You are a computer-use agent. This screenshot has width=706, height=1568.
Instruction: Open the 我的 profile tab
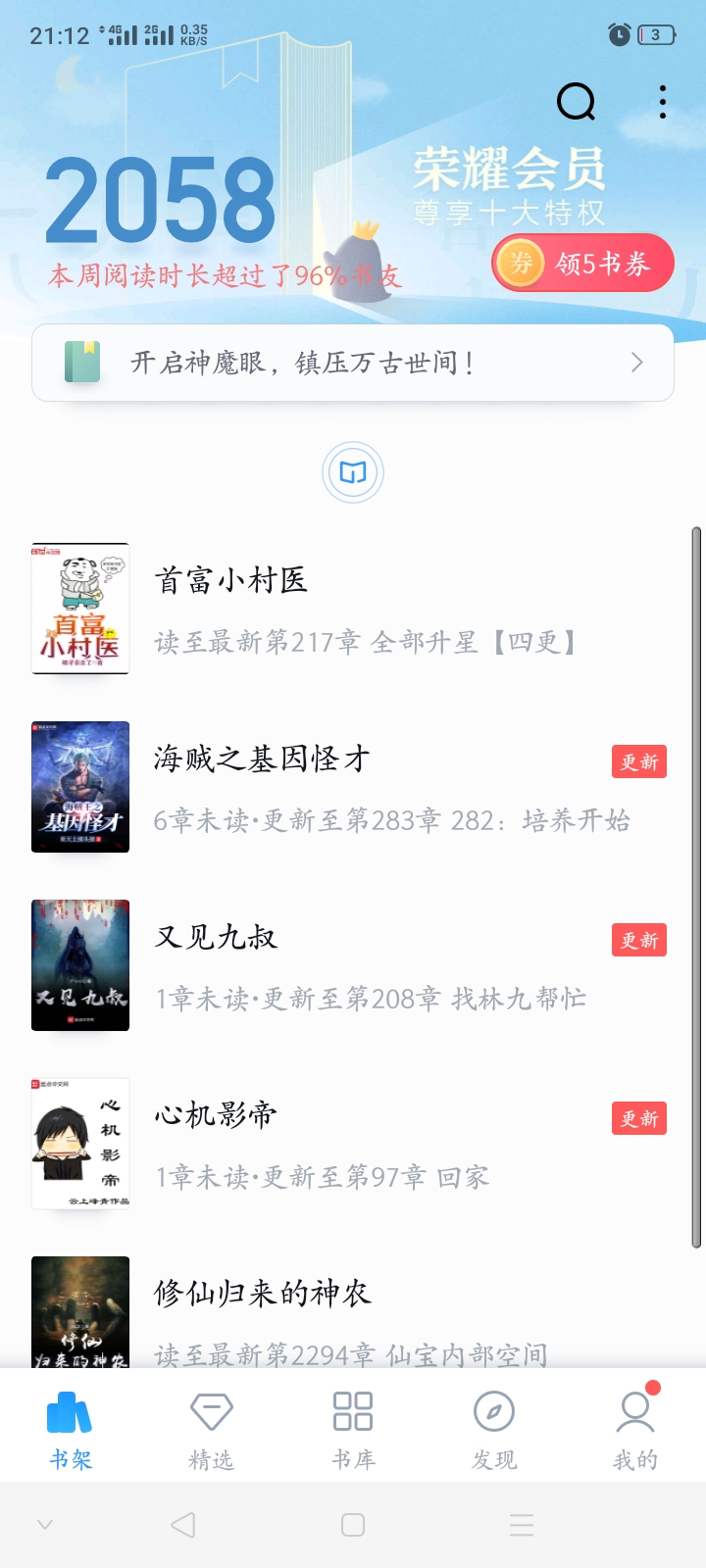click(635, 1431)
